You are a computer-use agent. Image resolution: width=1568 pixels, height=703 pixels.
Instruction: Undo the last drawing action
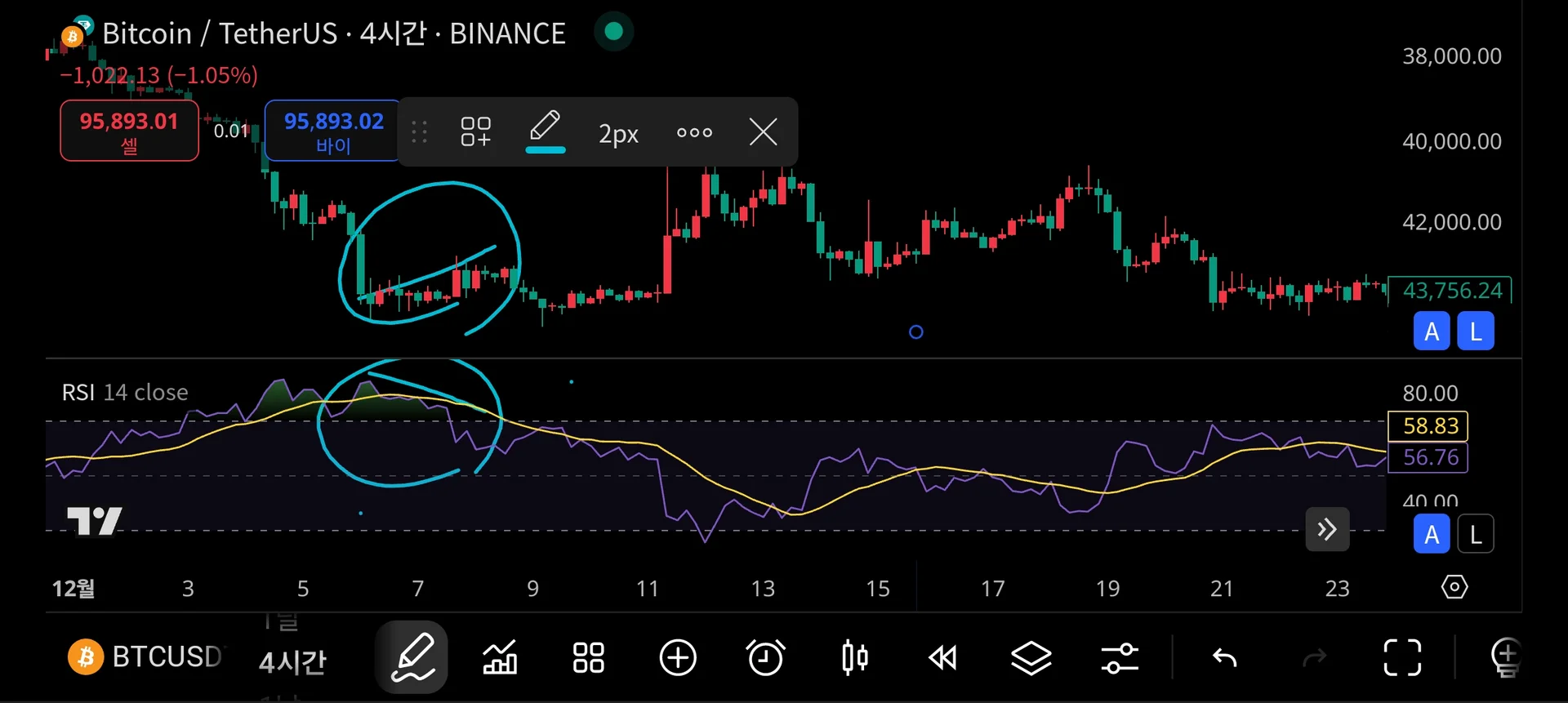click(x=1224, y=657)
